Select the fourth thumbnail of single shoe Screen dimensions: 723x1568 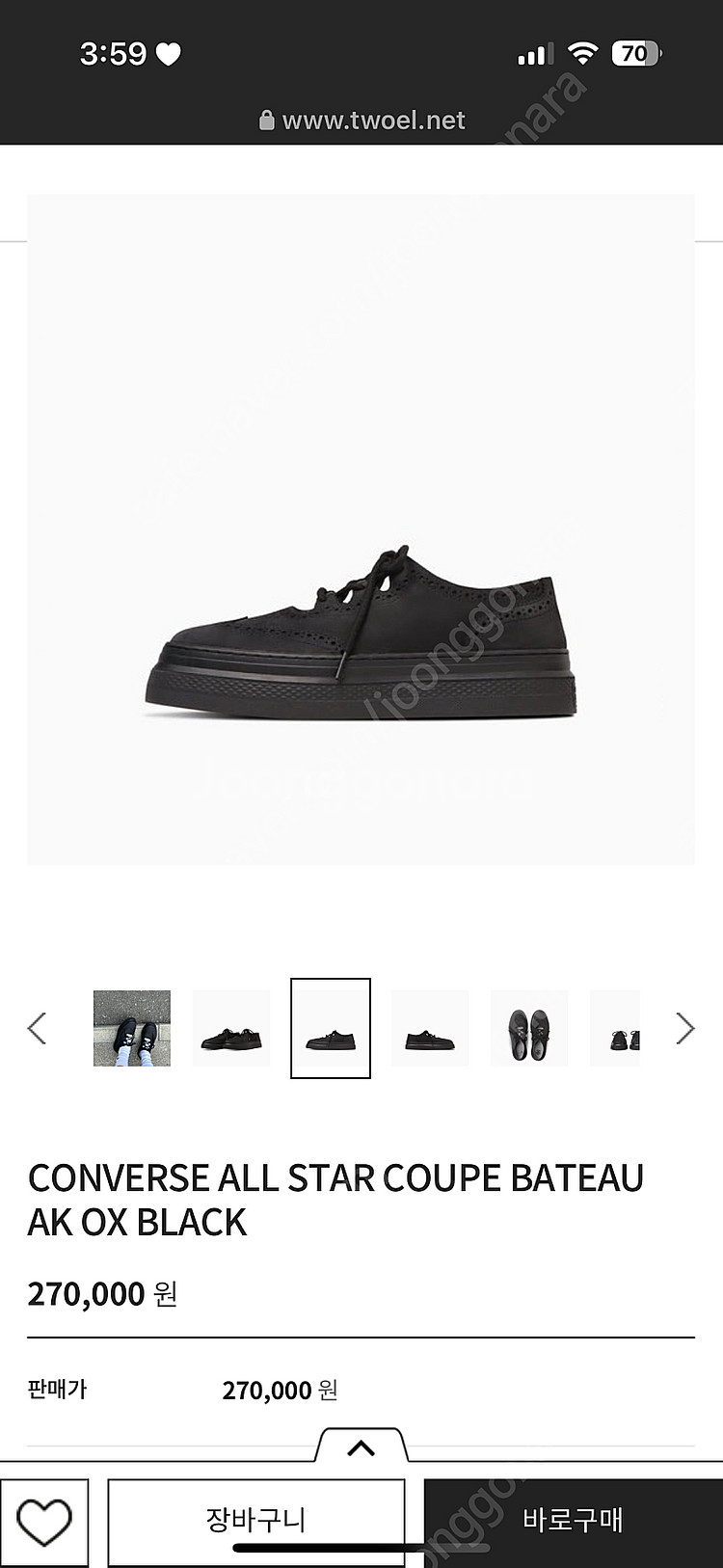(x=430, y=1028)
